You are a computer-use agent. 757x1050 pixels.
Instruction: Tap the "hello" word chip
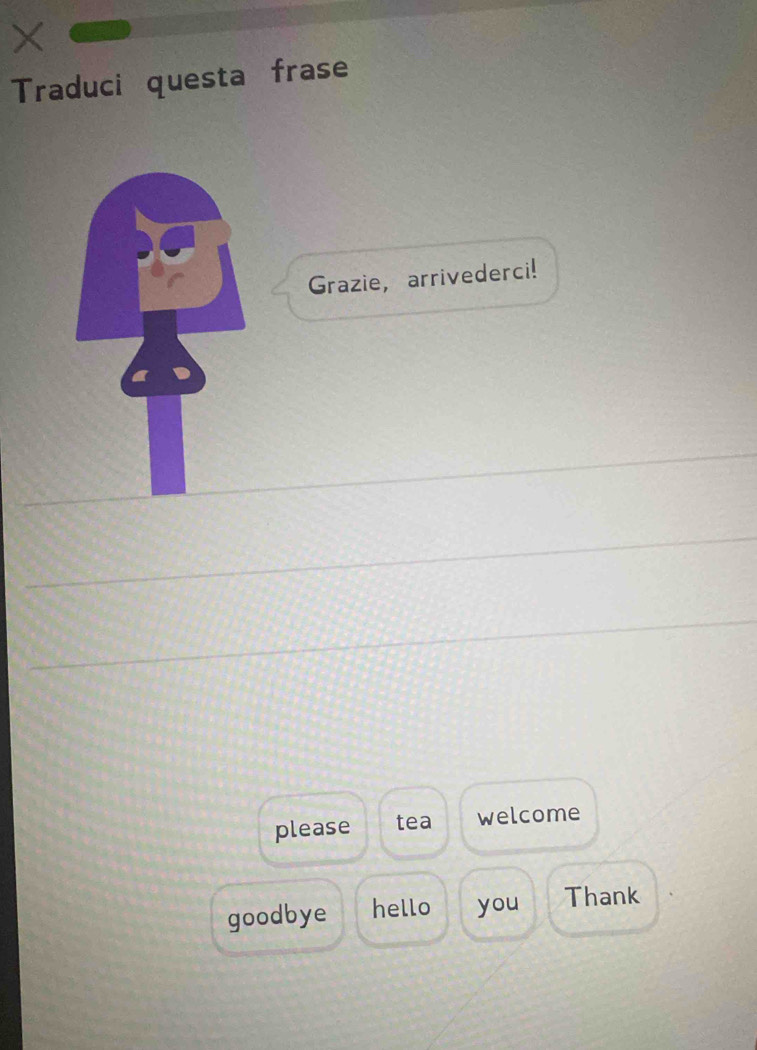pyautogui.click(x=402, y=908)
